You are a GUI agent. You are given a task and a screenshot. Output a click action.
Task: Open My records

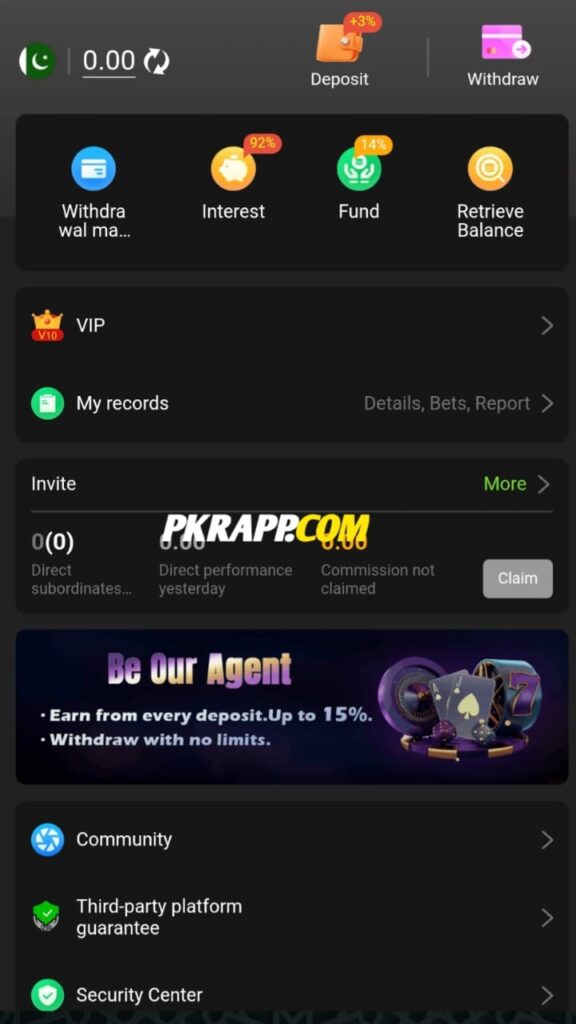tap(292, 404)
